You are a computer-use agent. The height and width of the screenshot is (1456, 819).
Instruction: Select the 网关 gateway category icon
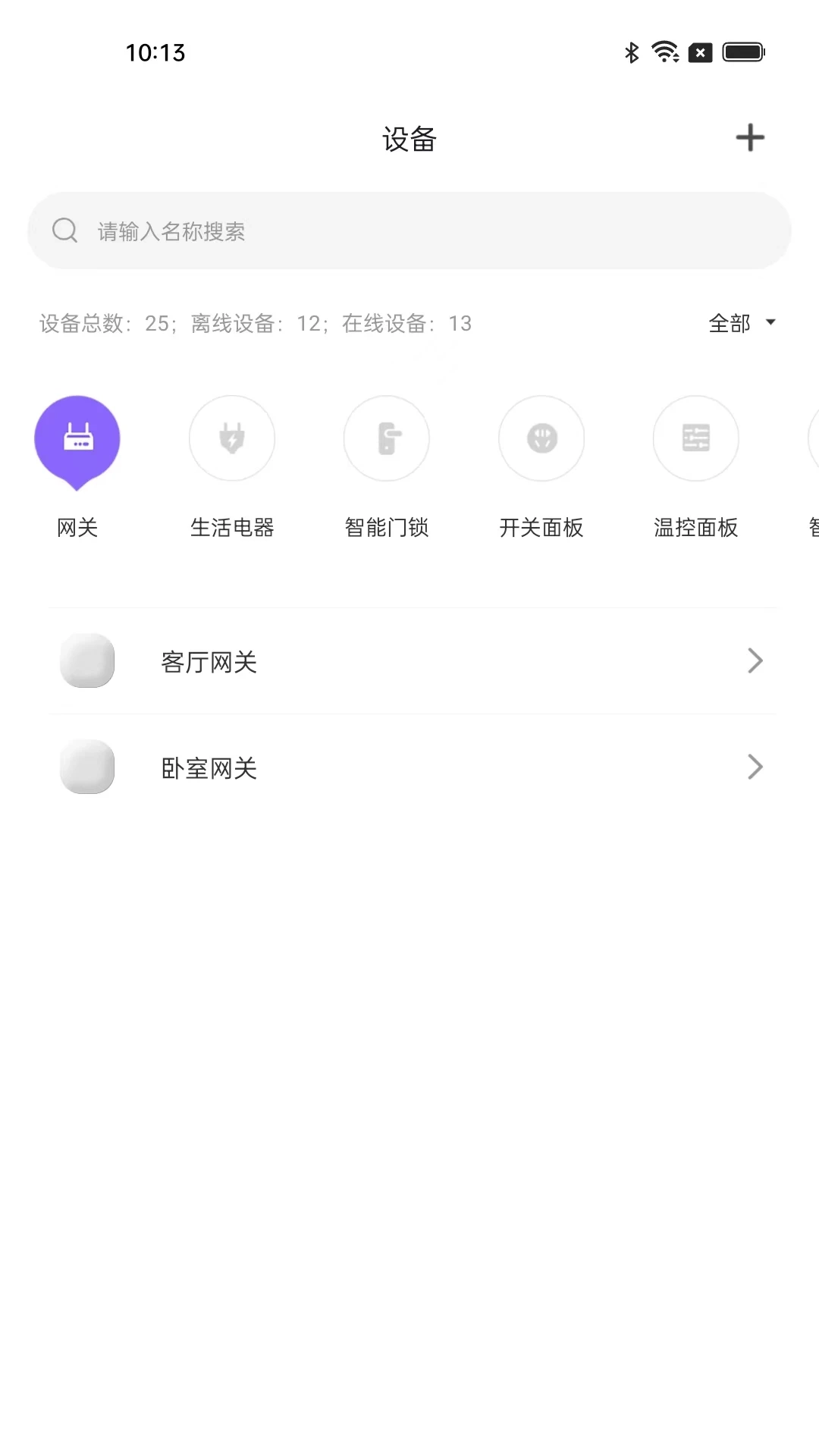pyautogui.click(x=78, y=440)
